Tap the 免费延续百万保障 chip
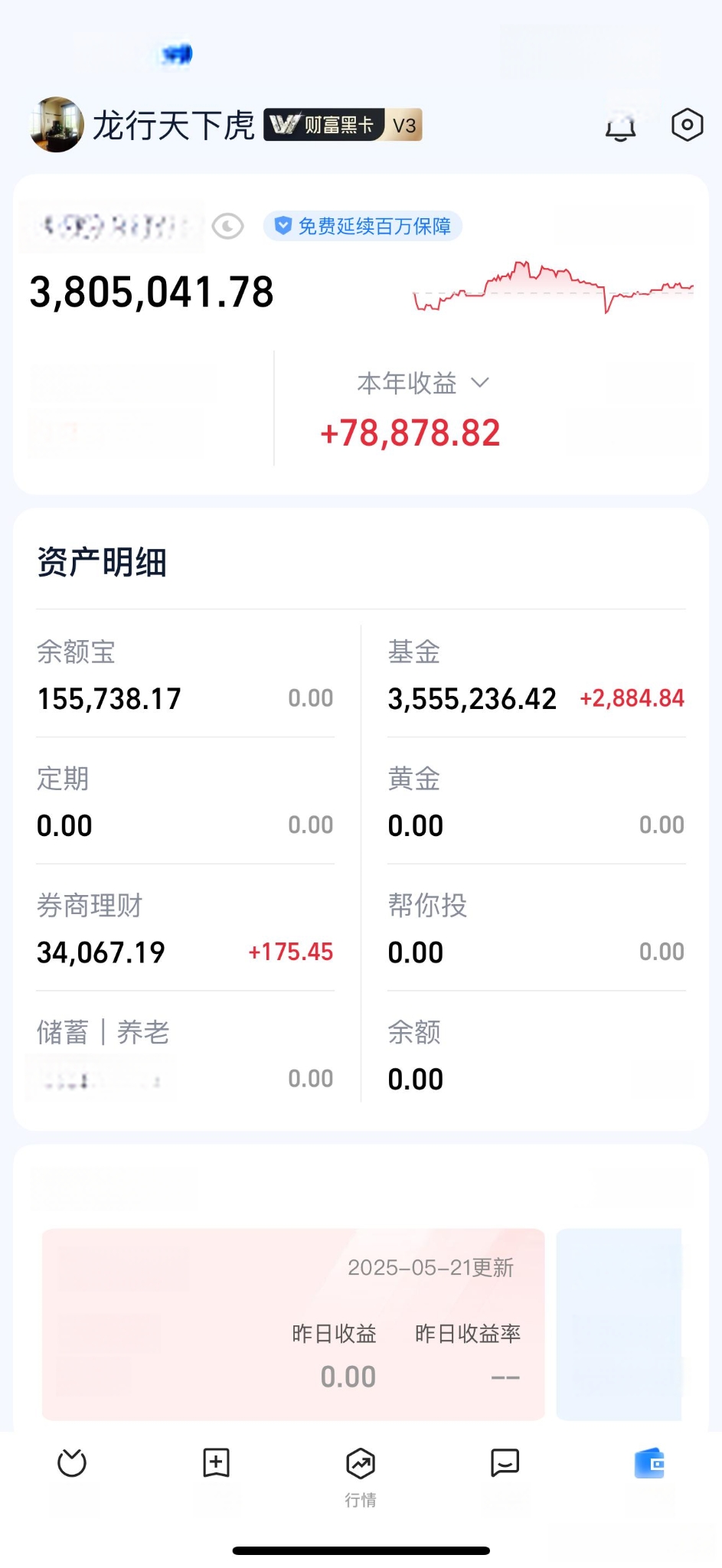 click(x=362, y=226)
